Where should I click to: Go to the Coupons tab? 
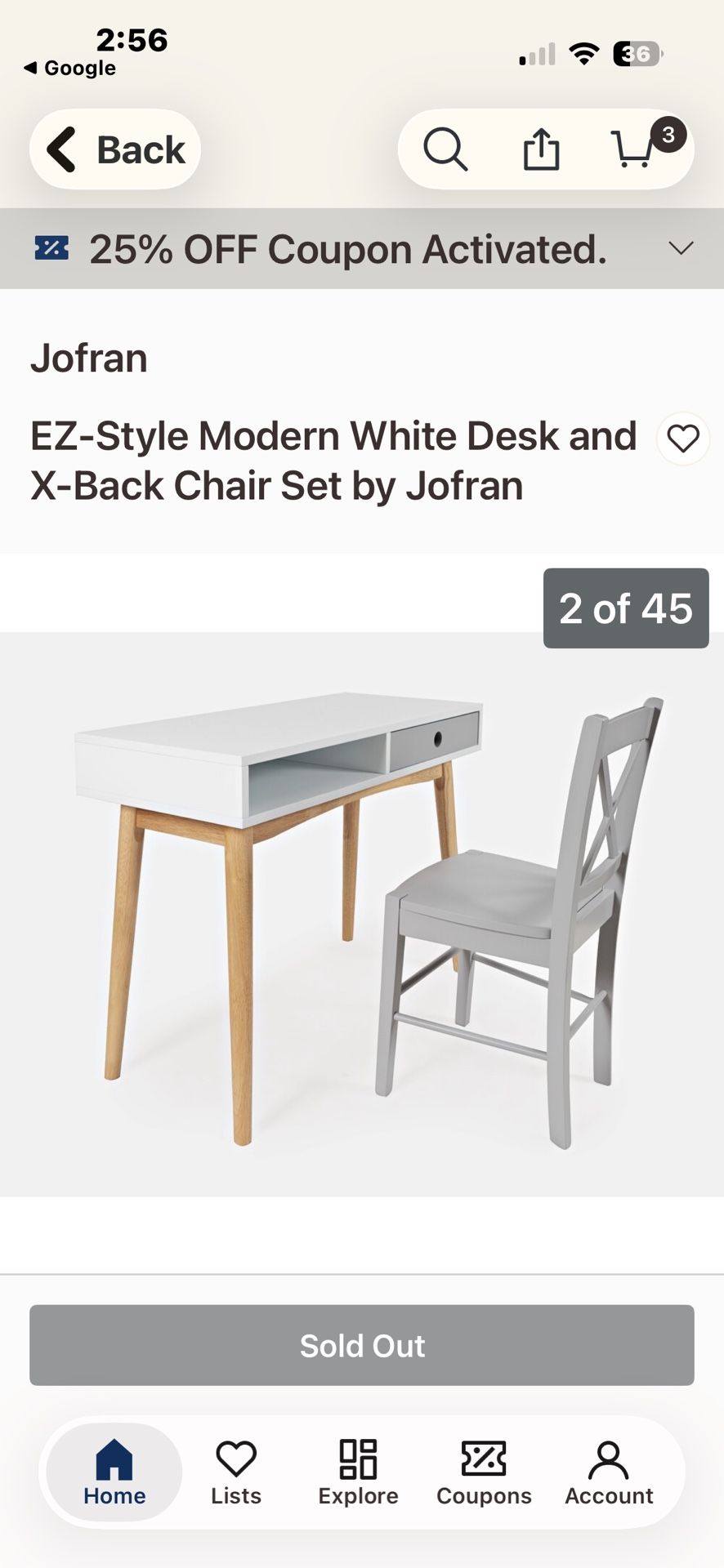coord(484,1472)
